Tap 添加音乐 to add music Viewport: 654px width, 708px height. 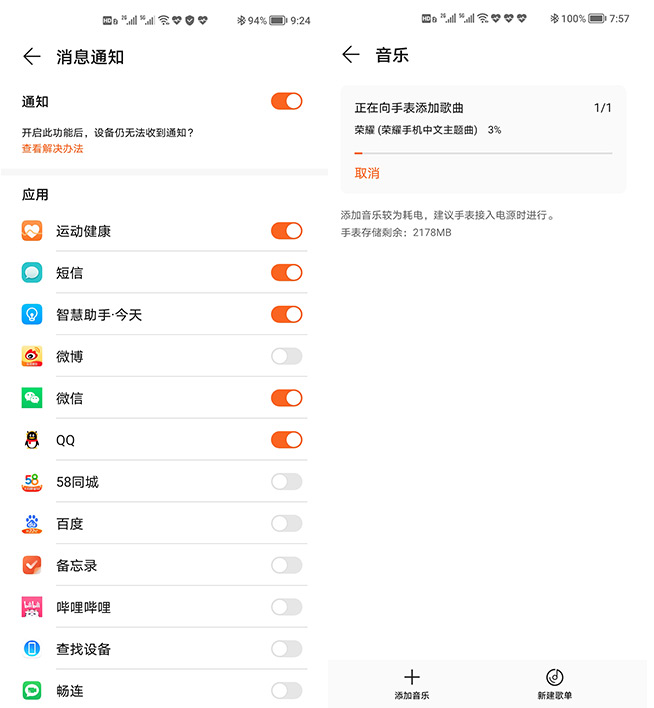click(411, 684)
